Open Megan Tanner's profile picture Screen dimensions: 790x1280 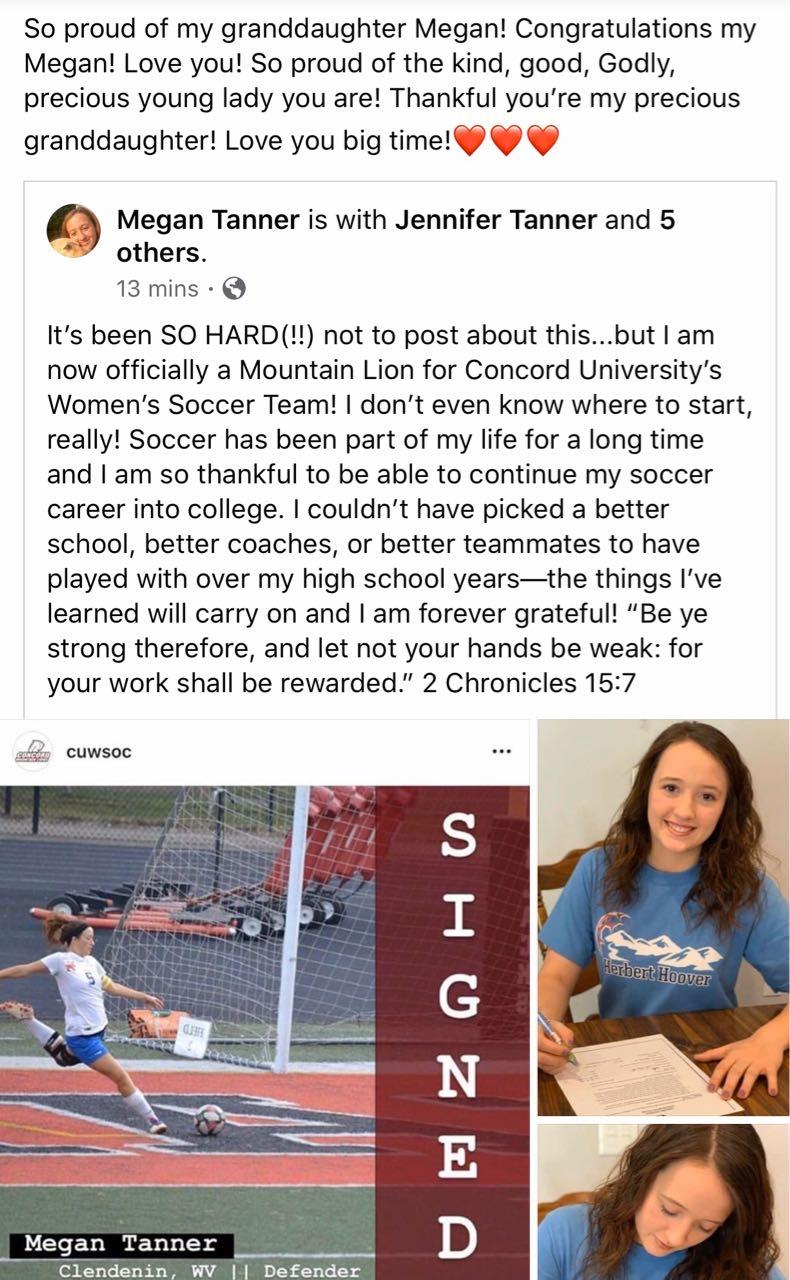[73, 231]
